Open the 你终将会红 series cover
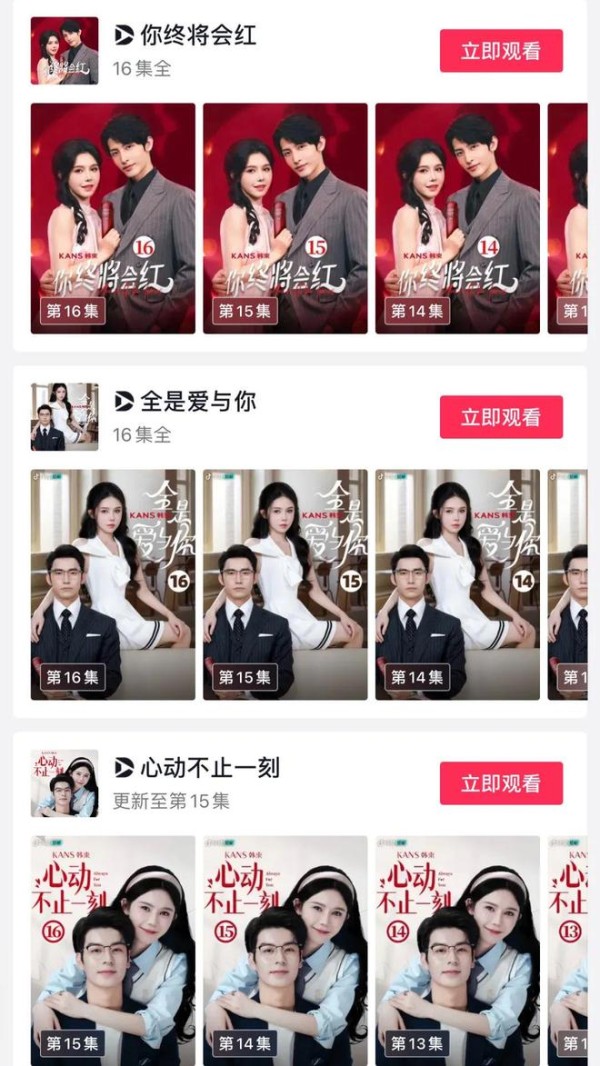Screen dimensions: 600x1066 tap(65, 51)
